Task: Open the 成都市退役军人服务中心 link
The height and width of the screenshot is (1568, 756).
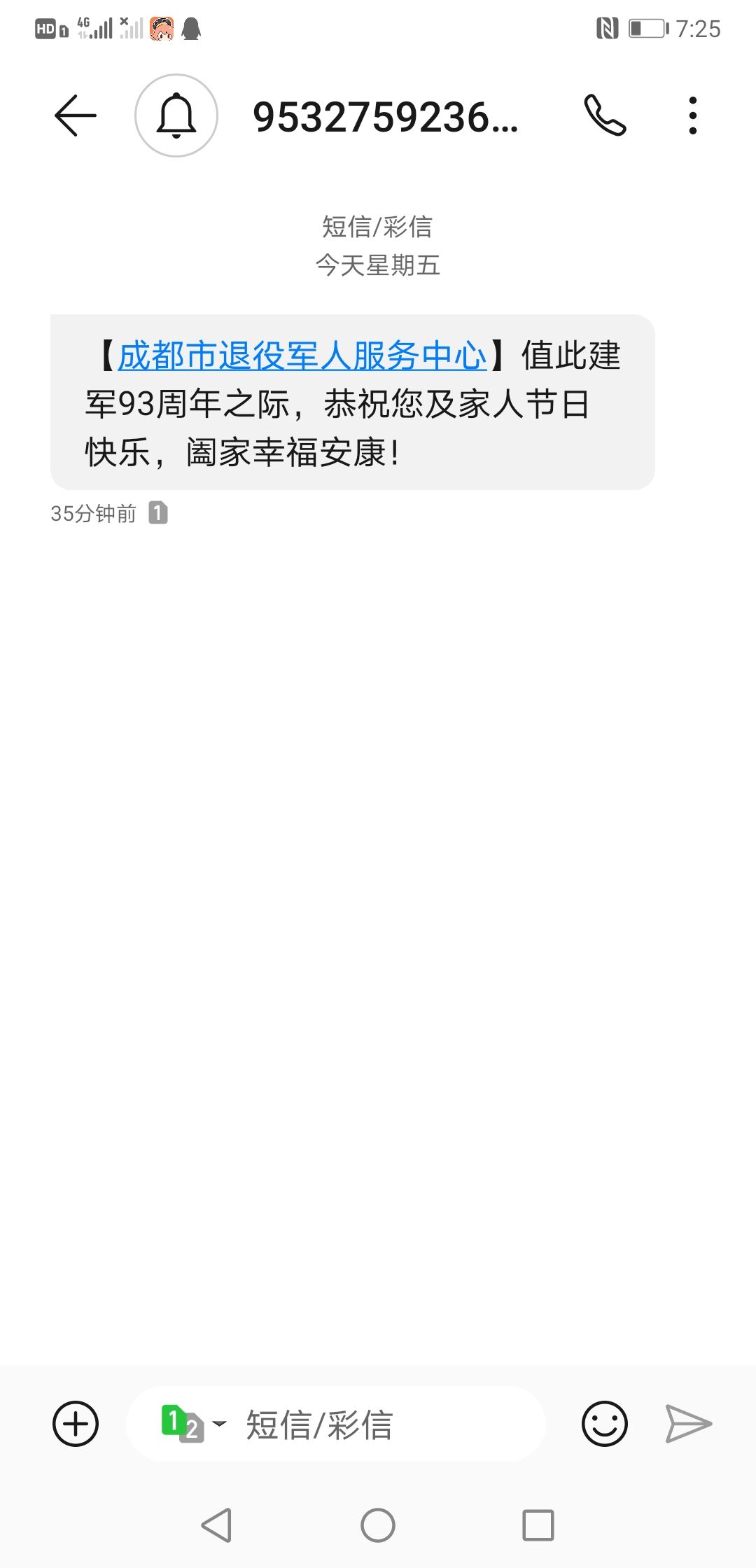Action: 302,356
